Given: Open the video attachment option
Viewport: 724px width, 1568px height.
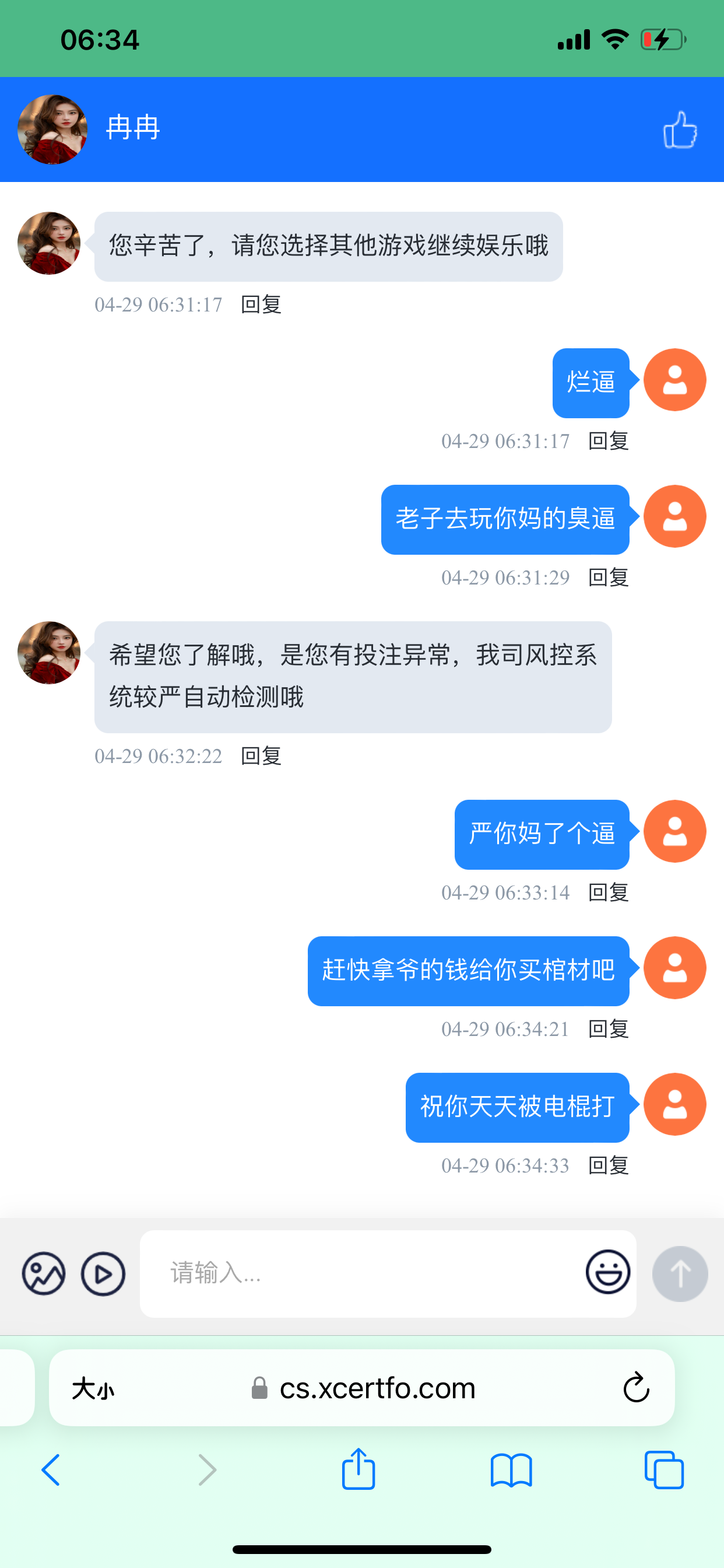Looking at the screenshot, I should pyautogui.click(x=102, y=1273).
